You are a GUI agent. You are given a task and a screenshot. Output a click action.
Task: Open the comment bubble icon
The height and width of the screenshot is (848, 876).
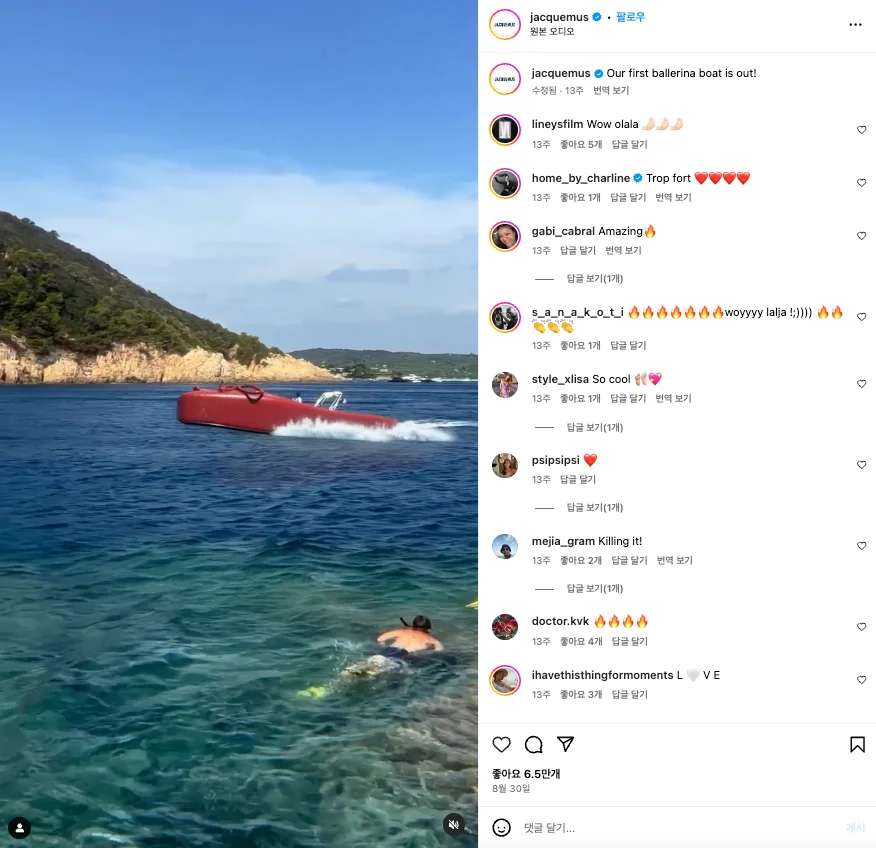[x=534, y=744]
